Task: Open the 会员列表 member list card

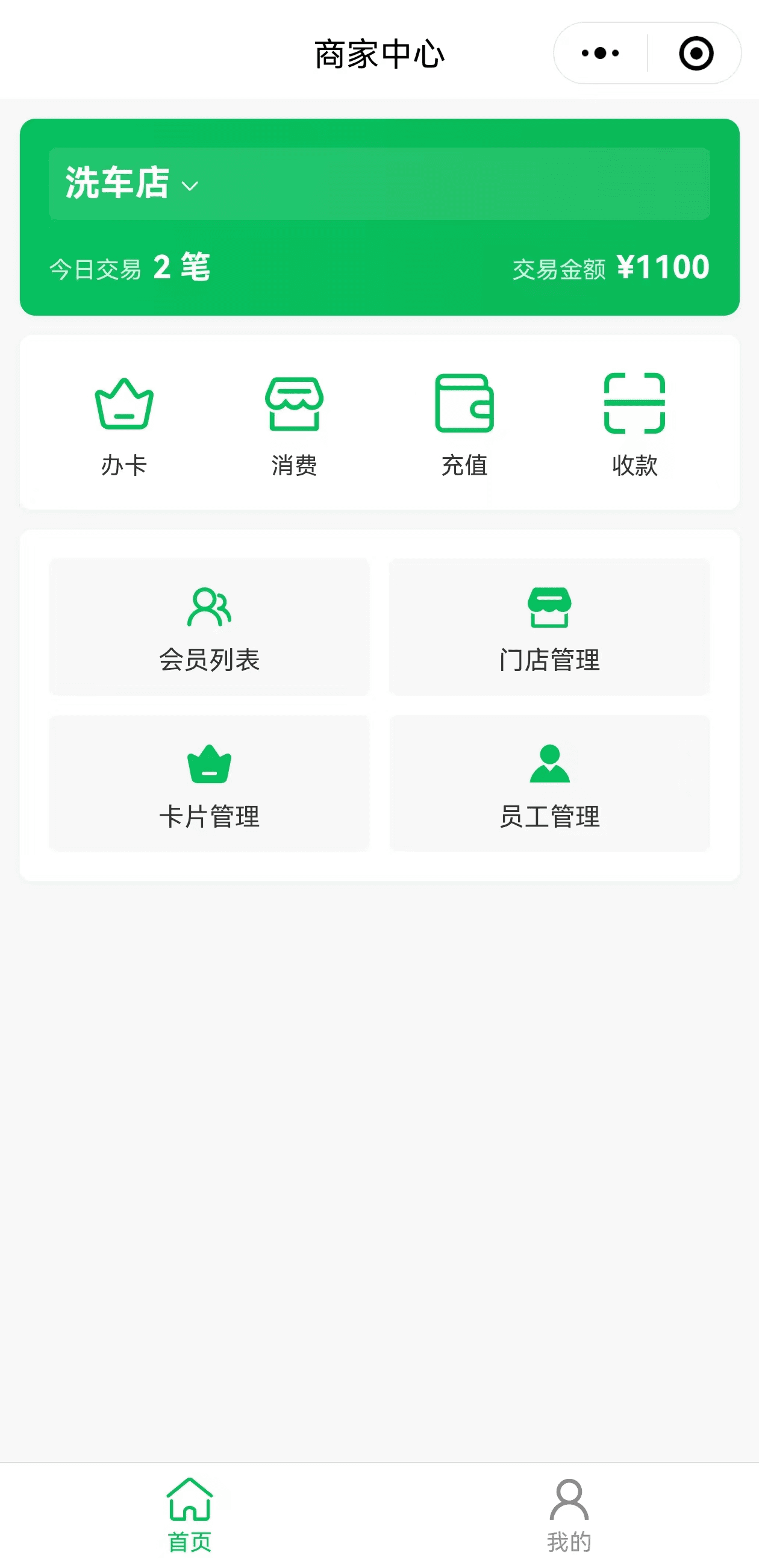Action: (209, 628)
